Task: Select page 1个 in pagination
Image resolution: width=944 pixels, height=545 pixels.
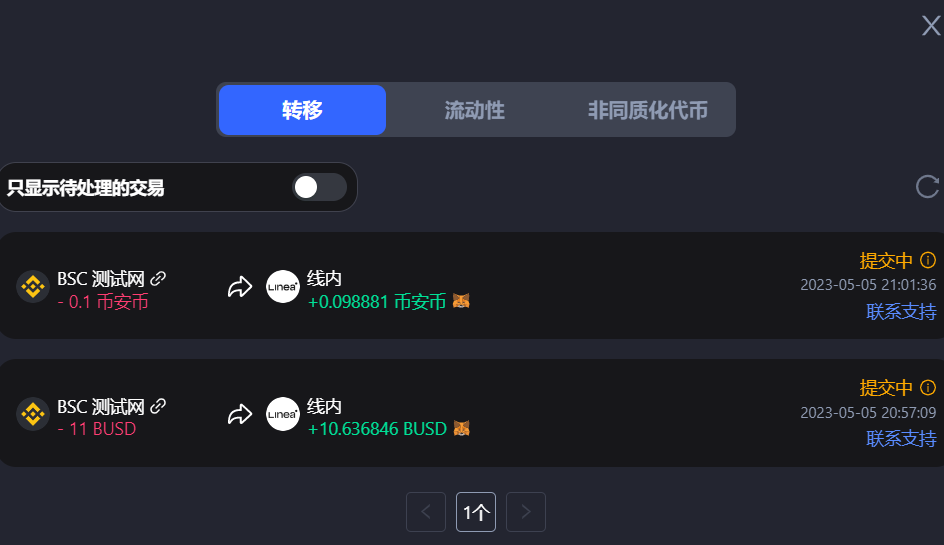Action: 476,512
